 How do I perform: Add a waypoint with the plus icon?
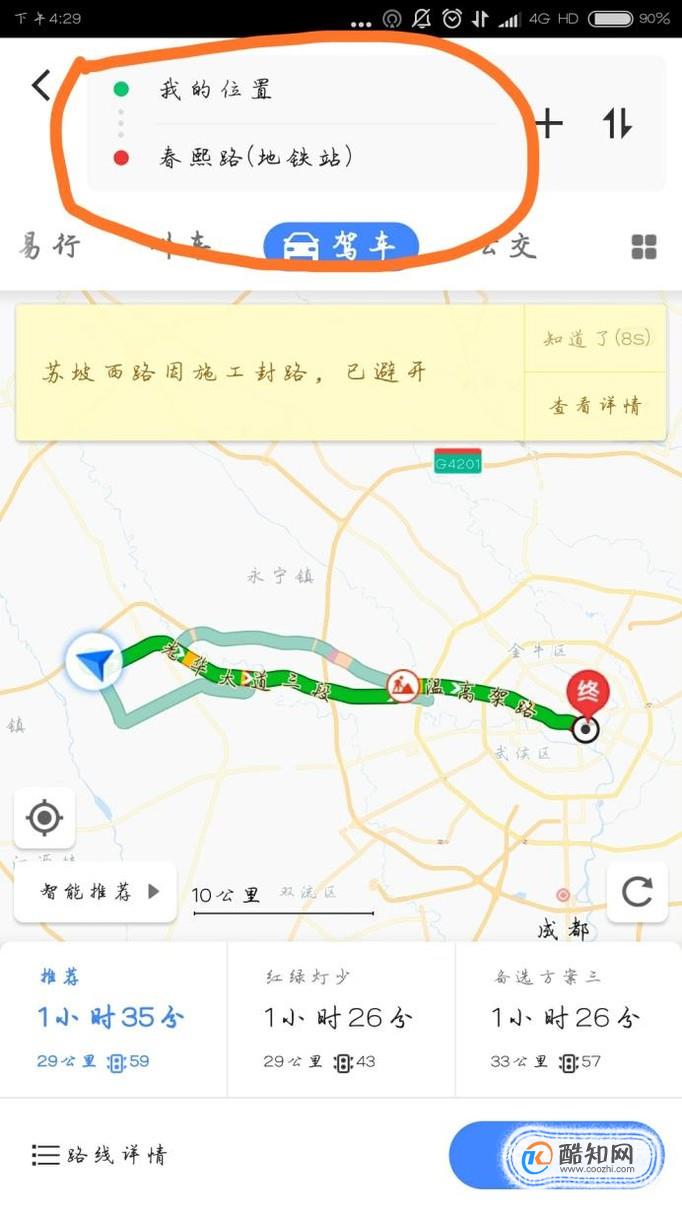549,124
